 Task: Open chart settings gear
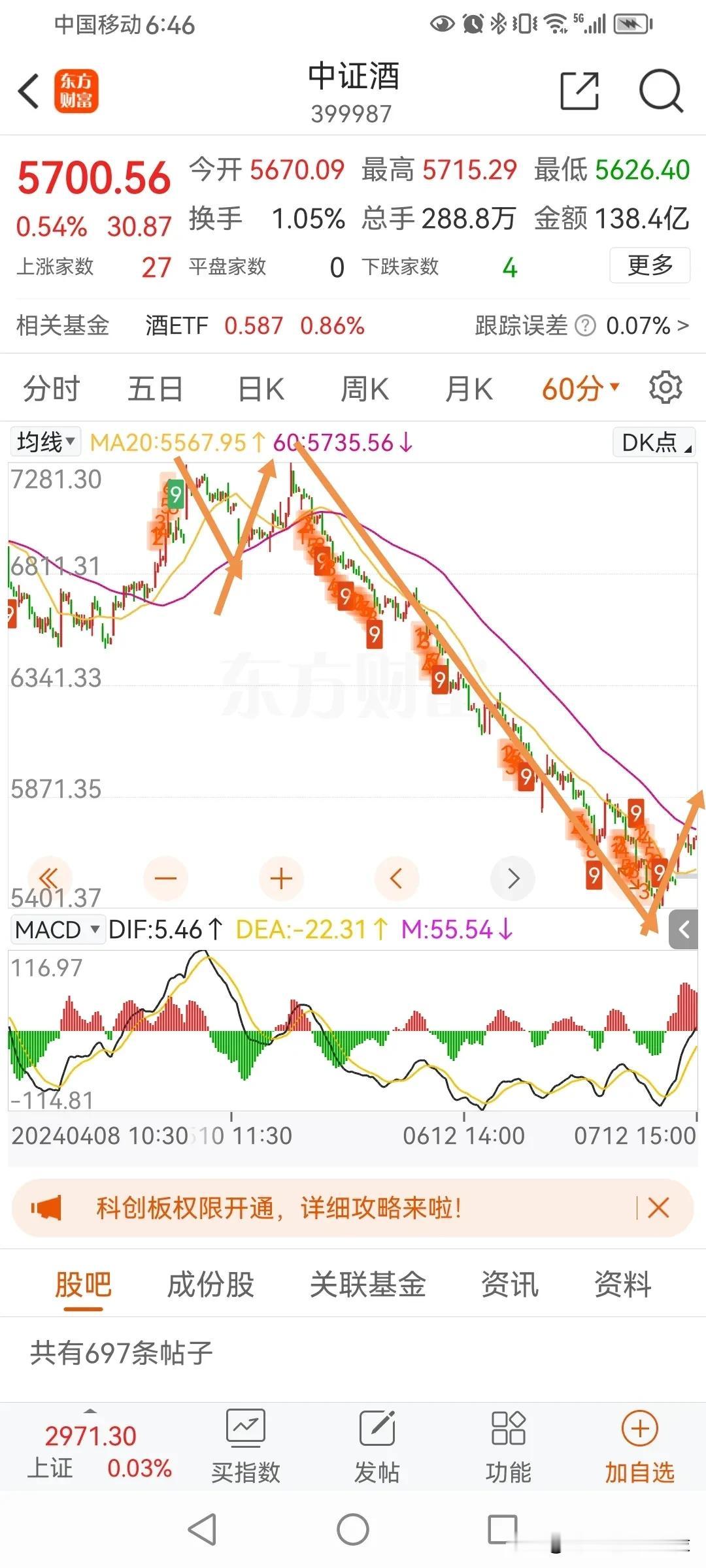[x=665, y=387]
